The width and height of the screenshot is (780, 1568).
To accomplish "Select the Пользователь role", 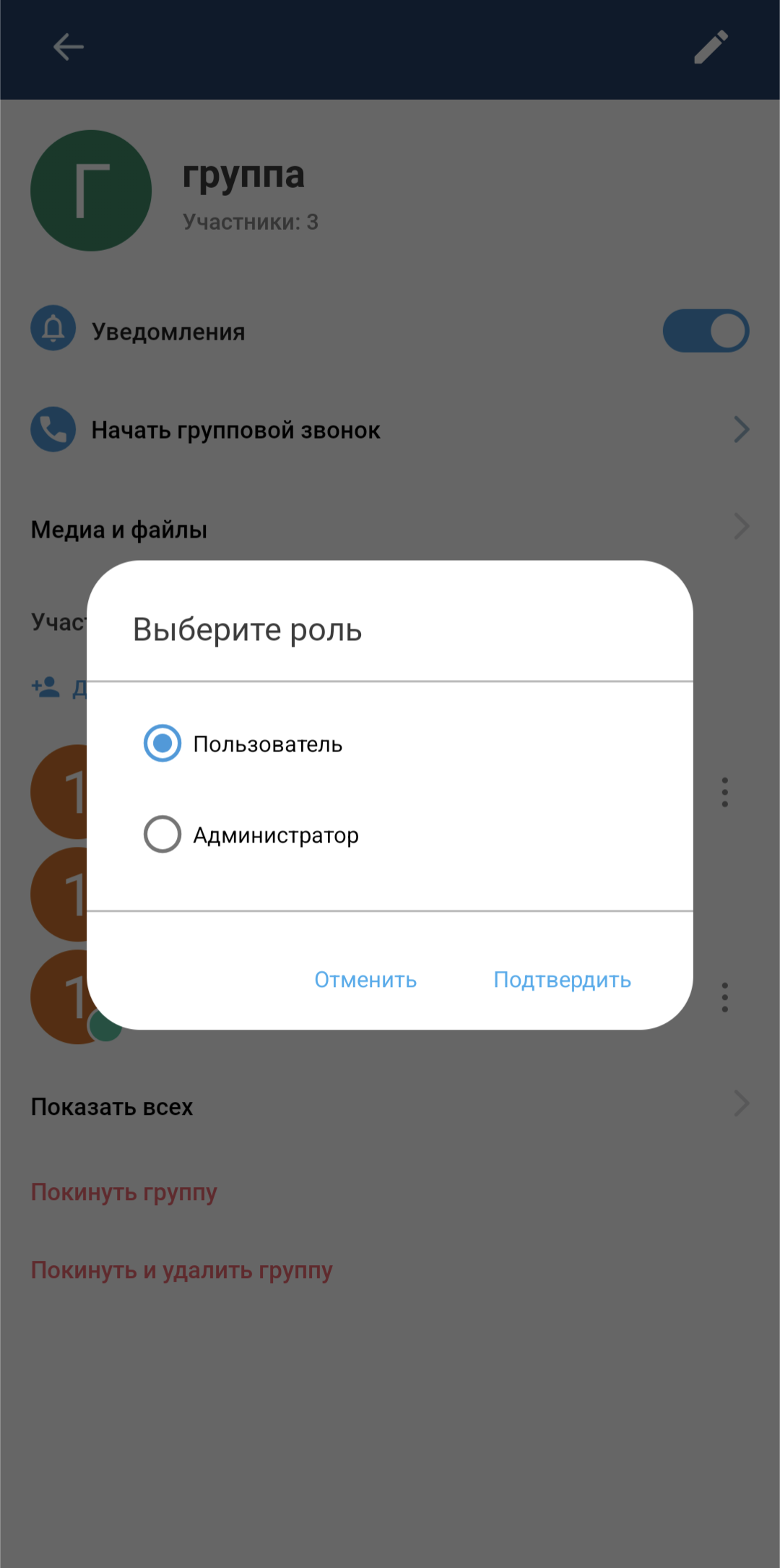I will coord(162,744).
